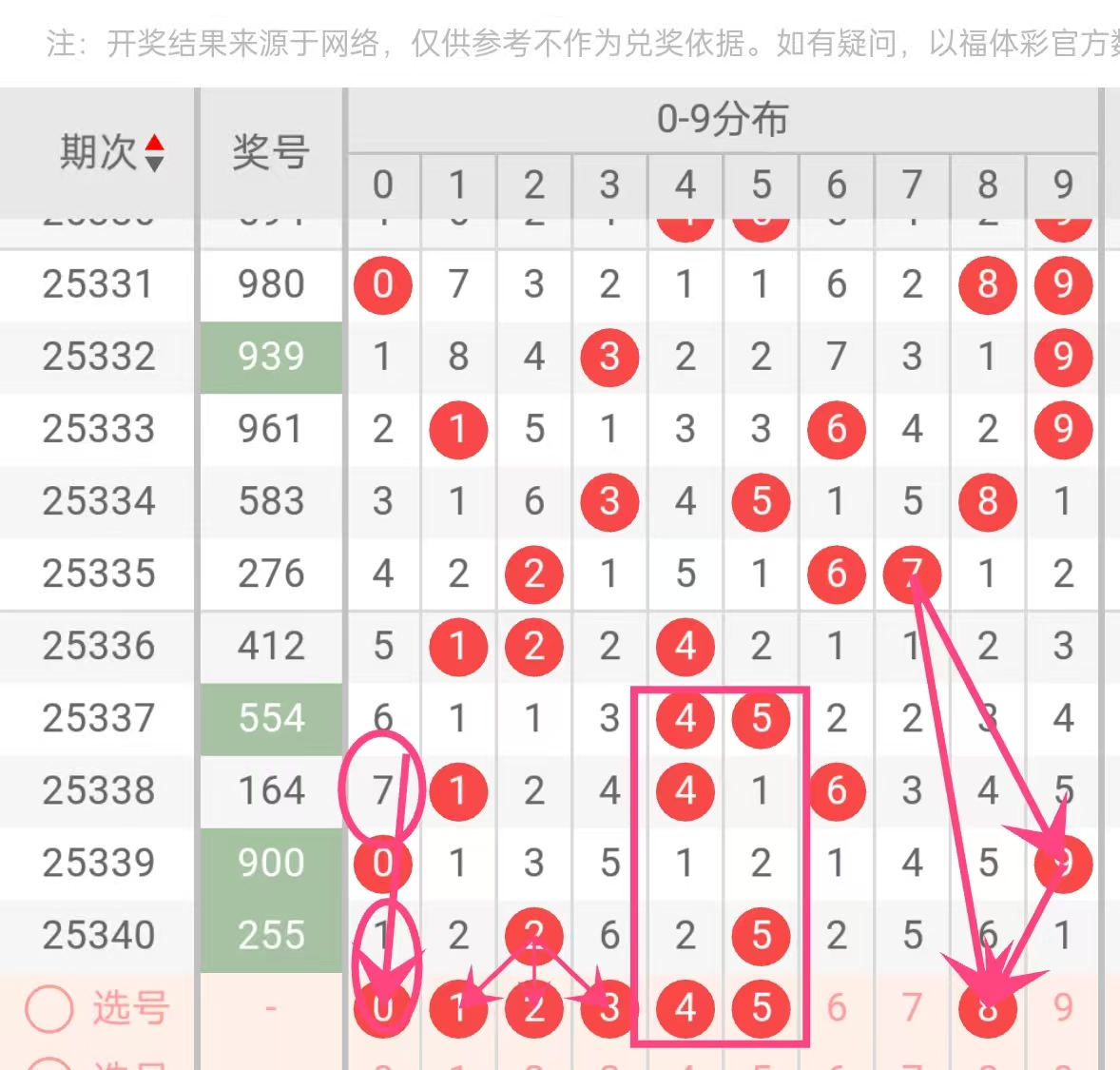Image resolution: width=1120 pixels, height=1070 pixels.
Task: Pick number 9 in the 选号 row
Action: click(1063, 1008)
